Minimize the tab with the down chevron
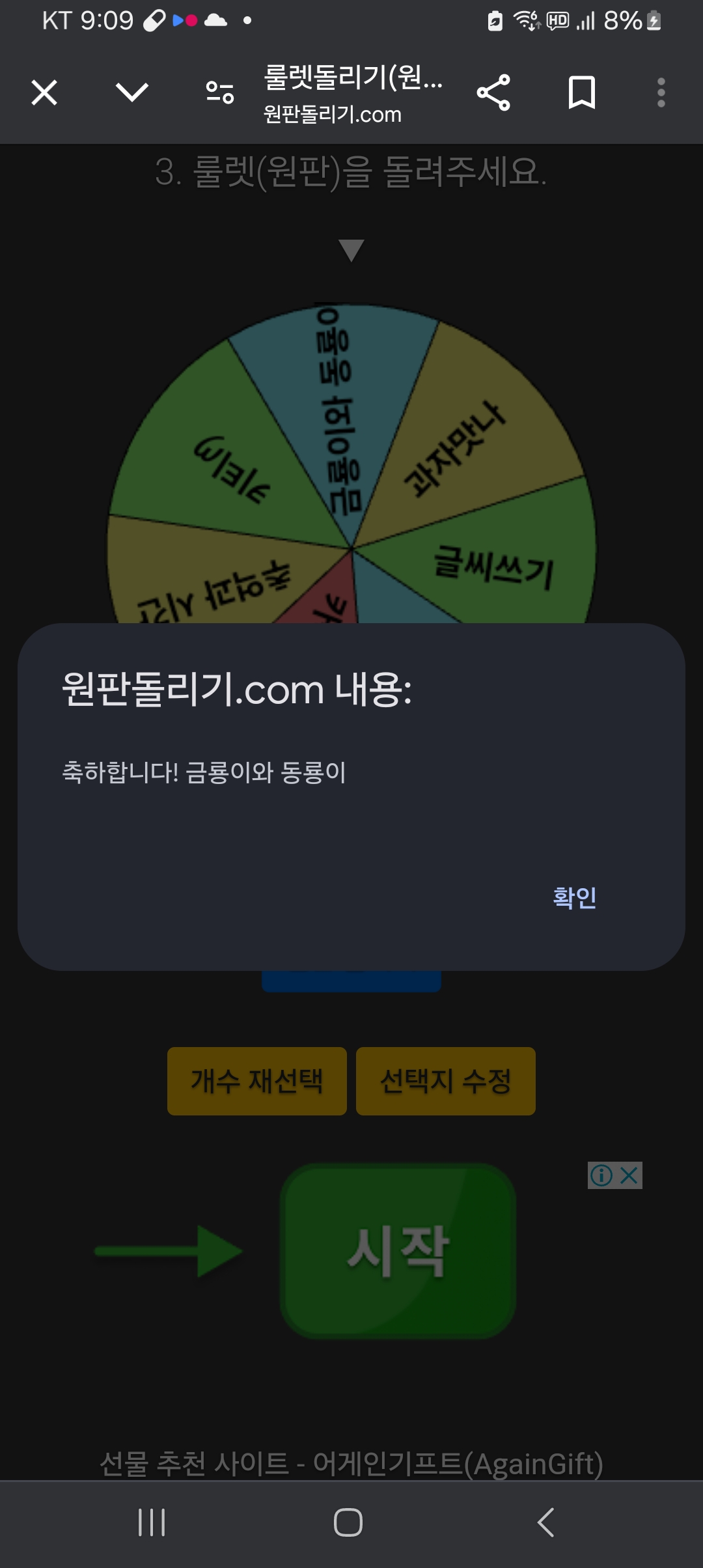The height and width of the screenshot is (1568, 703). [132, 92]
